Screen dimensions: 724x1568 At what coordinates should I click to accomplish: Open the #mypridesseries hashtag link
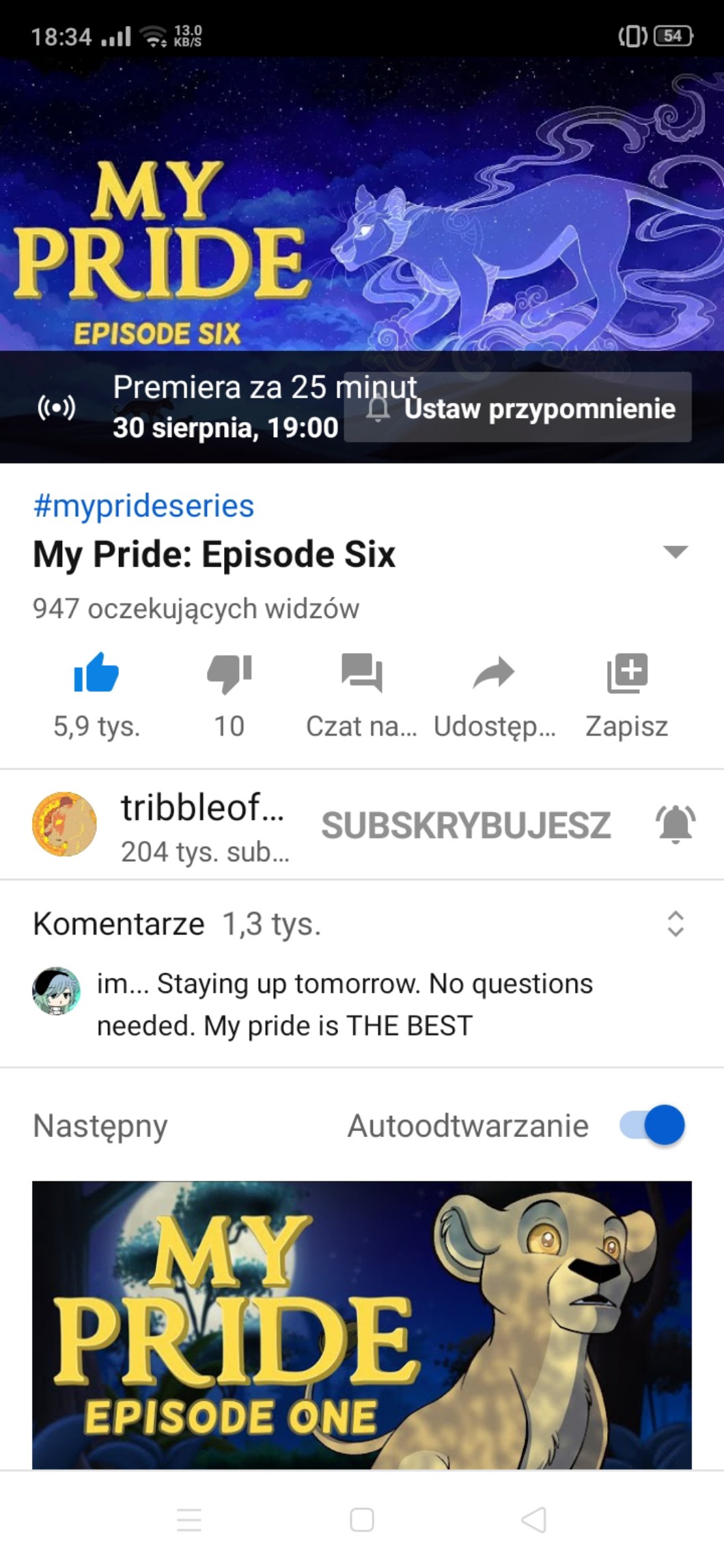[143, 506]
